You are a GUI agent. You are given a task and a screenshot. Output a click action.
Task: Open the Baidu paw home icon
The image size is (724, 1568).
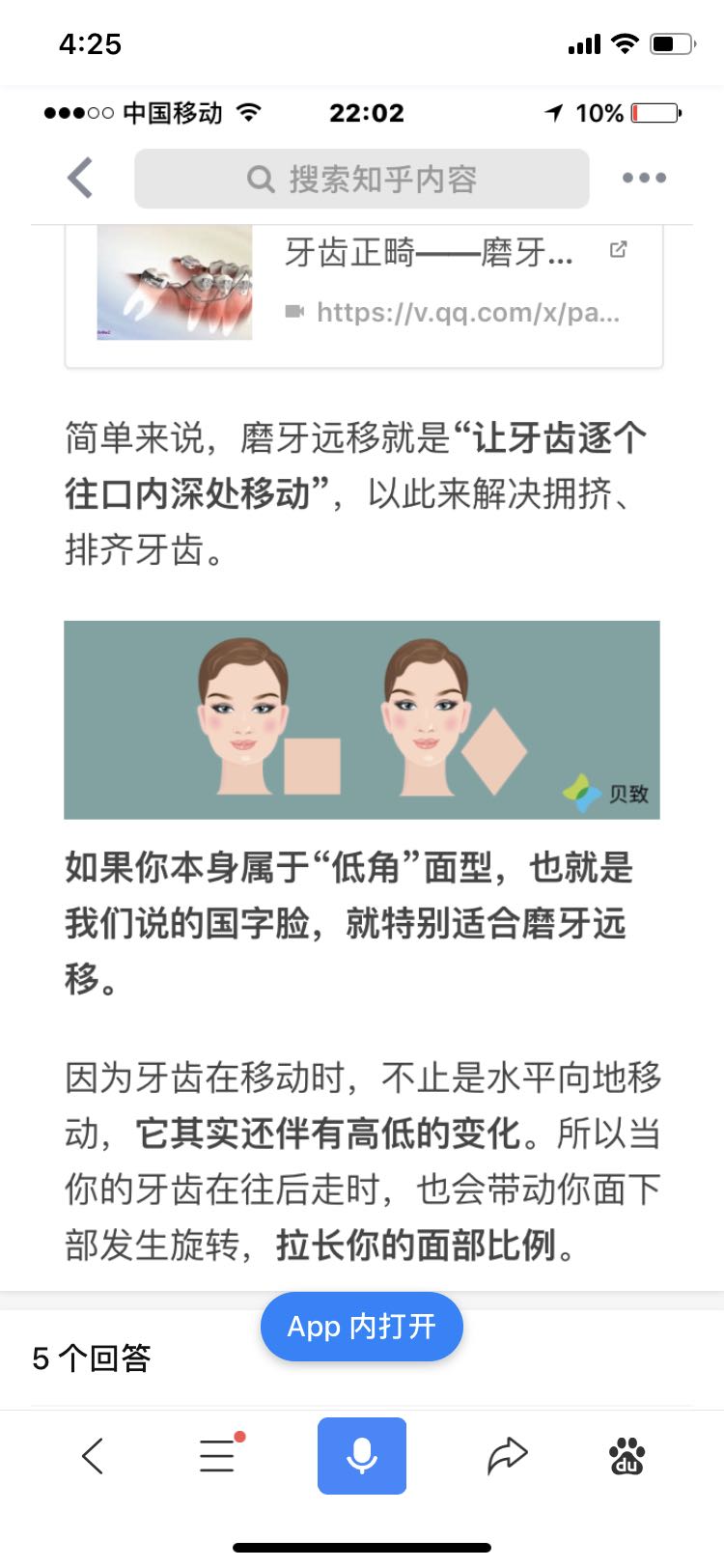627,1455
